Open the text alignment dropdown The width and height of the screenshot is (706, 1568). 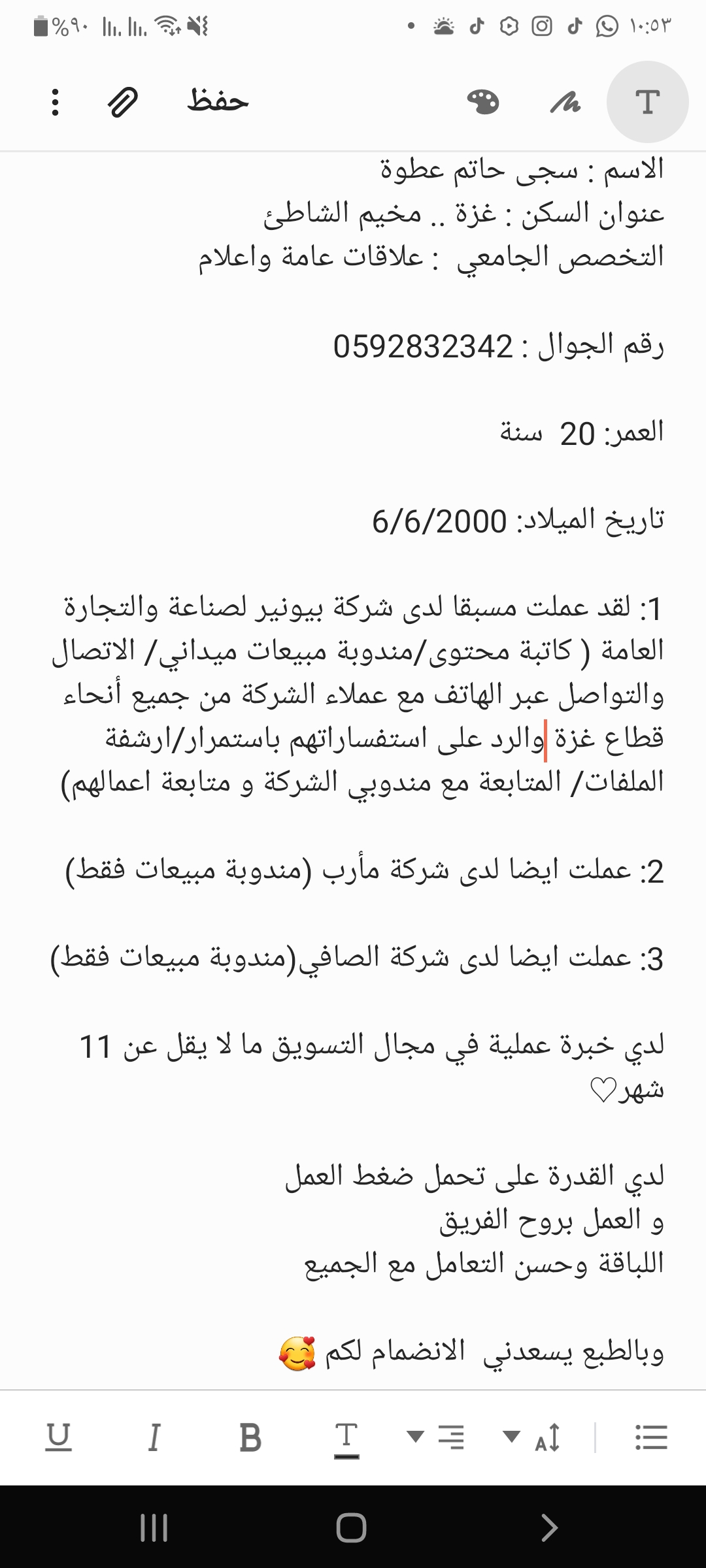[x=436, y=1437]
